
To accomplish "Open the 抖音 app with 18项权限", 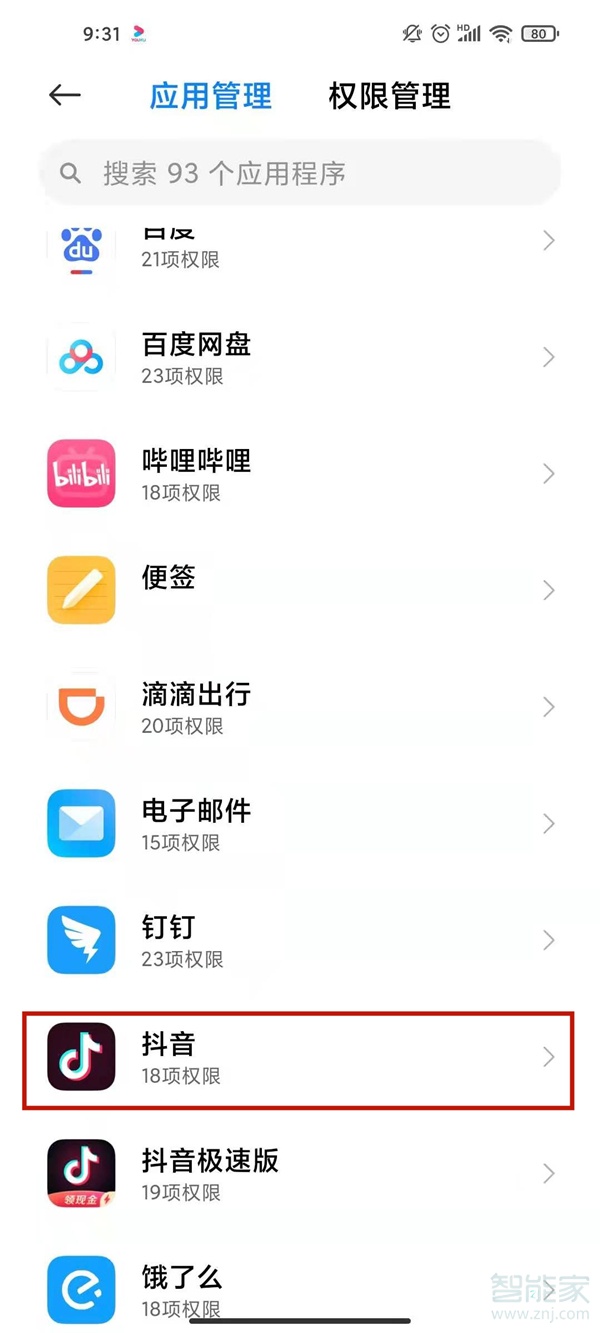I will [x=299, y=1058].
